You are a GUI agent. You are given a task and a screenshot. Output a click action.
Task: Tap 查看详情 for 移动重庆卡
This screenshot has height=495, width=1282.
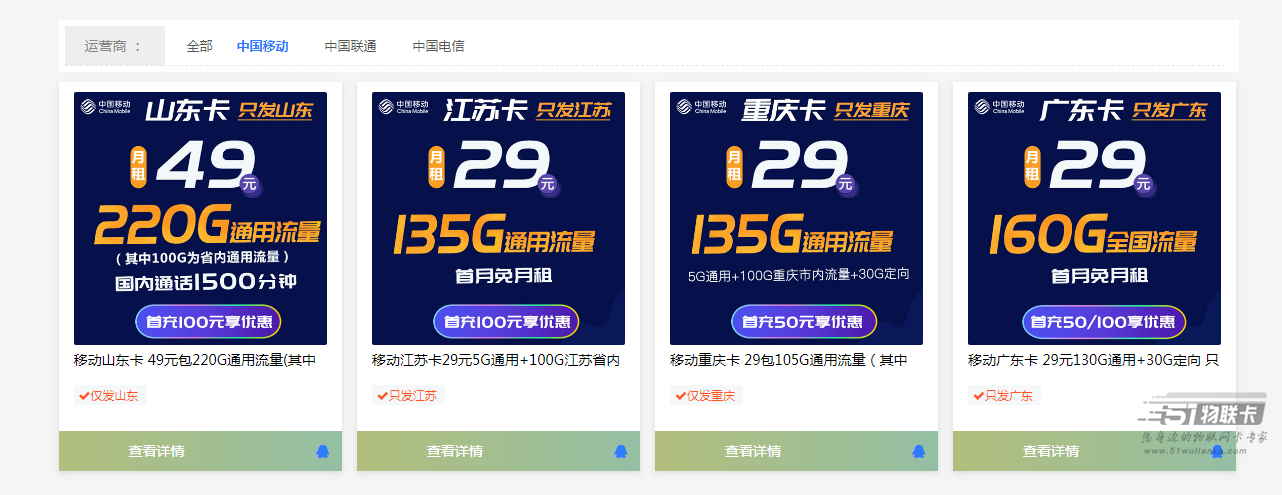[x=752, y=451]
